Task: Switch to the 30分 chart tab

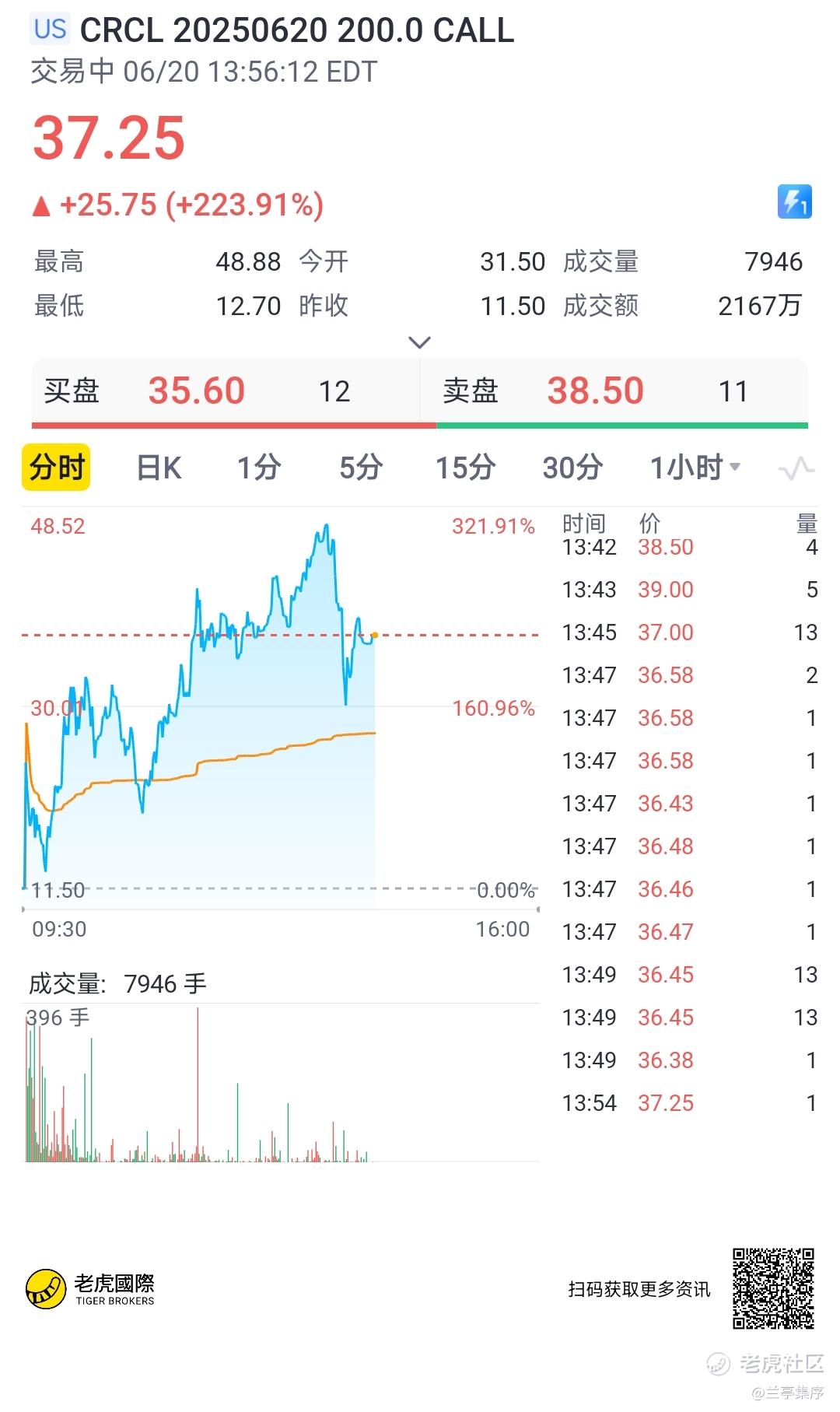Action: (x=572, y=468)
